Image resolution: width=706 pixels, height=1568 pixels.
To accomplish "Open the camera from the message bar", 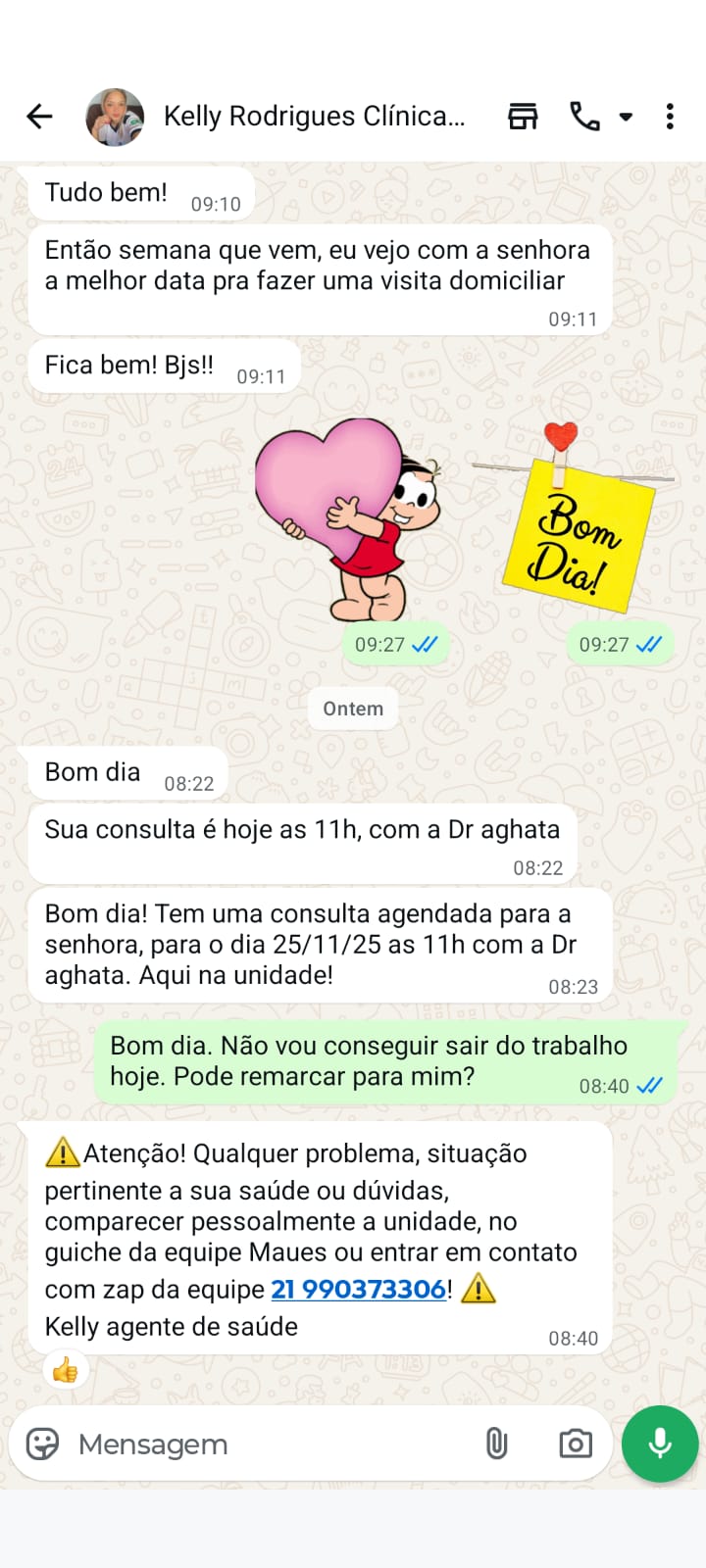I will [x=575, y=1444].
